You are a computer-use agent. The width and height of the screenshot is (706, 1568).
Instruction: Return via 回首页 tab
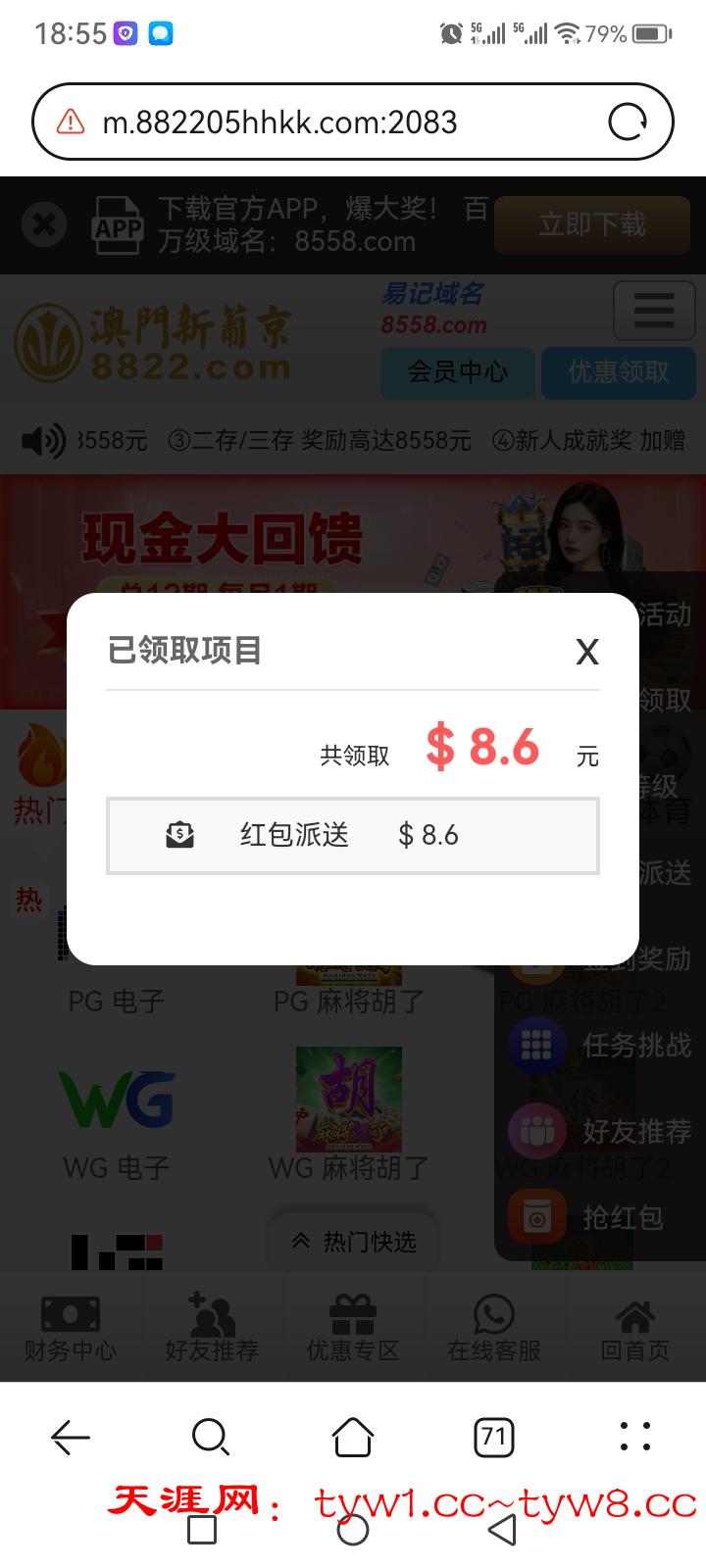(635, 1328)
